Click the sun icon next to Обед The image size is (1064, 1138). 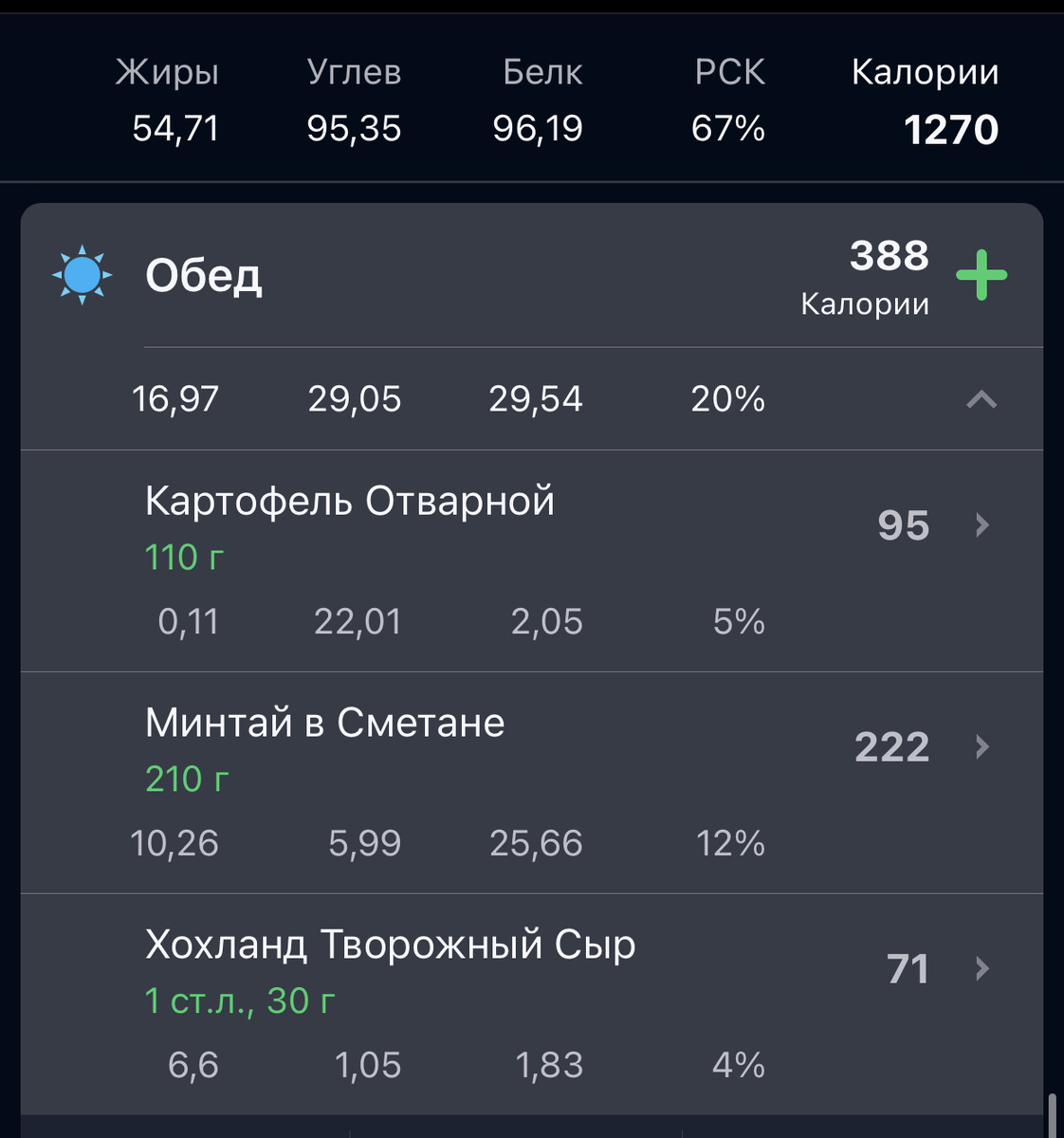(x=82, y=275)
